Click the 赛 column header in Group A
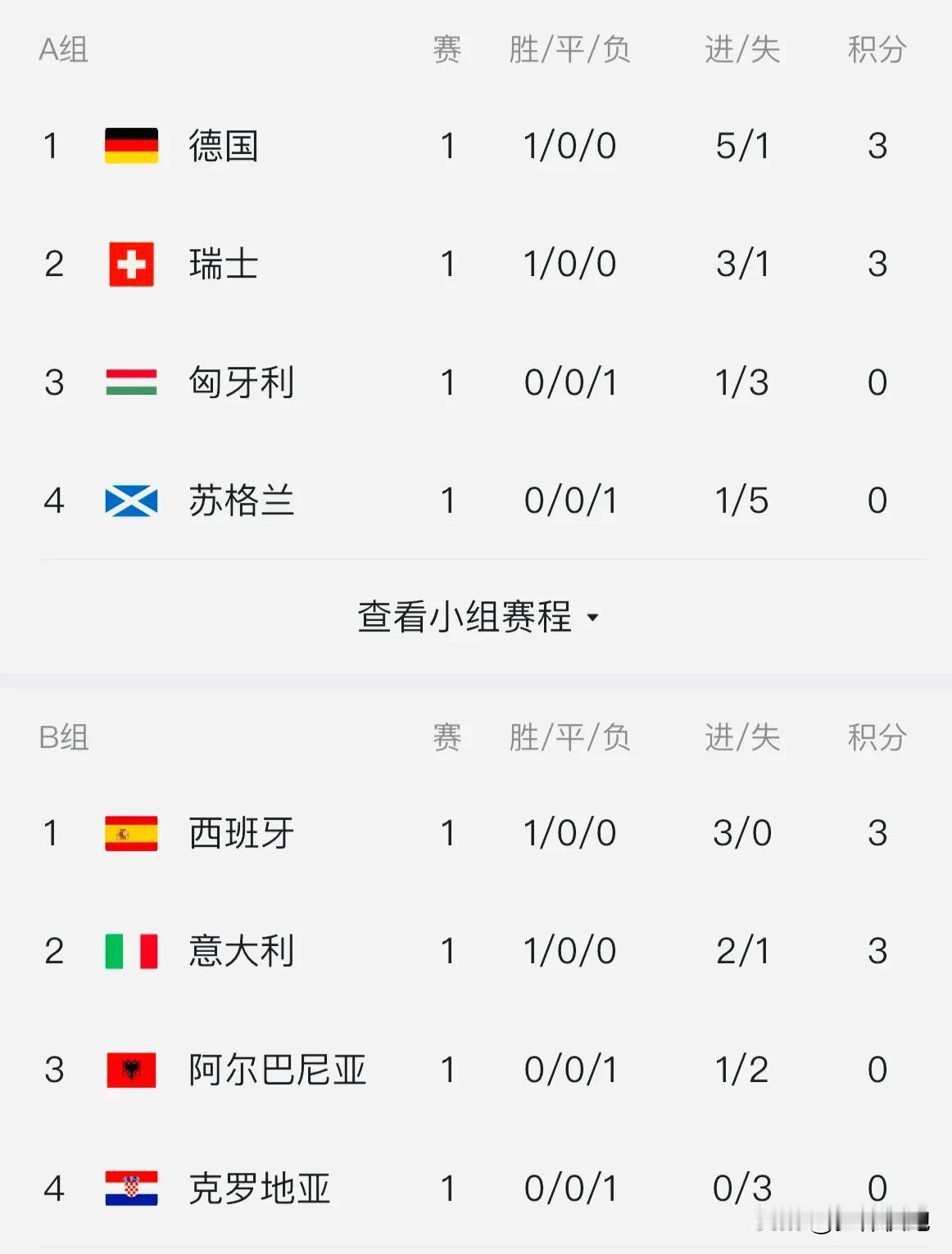The image size is (952, 1254). [x=448, y=51]
